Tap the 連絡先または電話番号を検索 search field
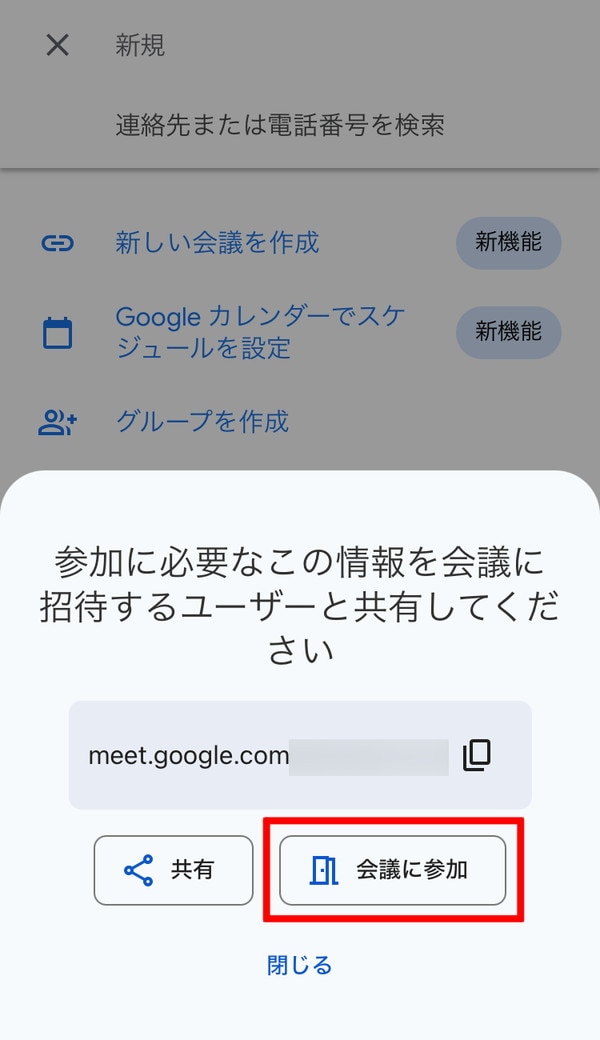 (280, 125)
